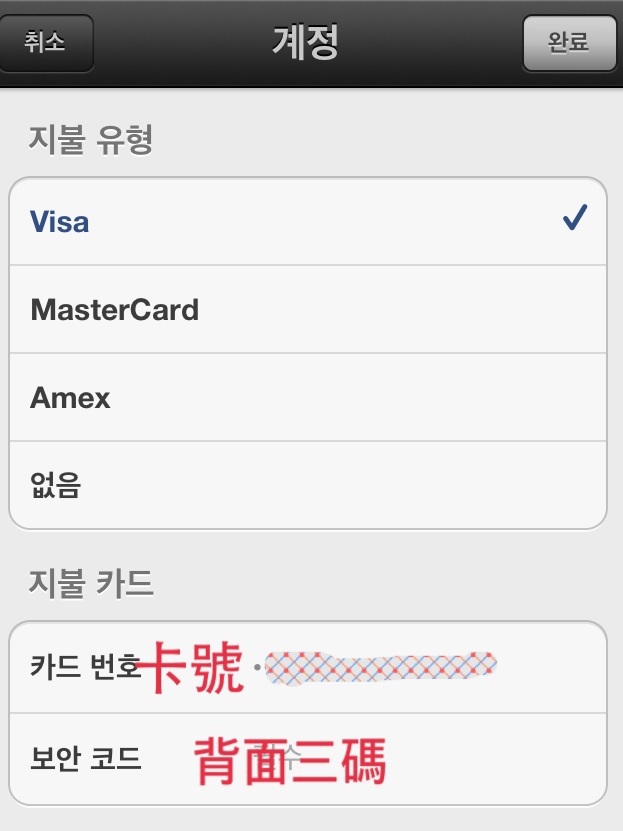Select Visa as payment type
The height and width of the screenshot is (831, 623).
[308, 221]
